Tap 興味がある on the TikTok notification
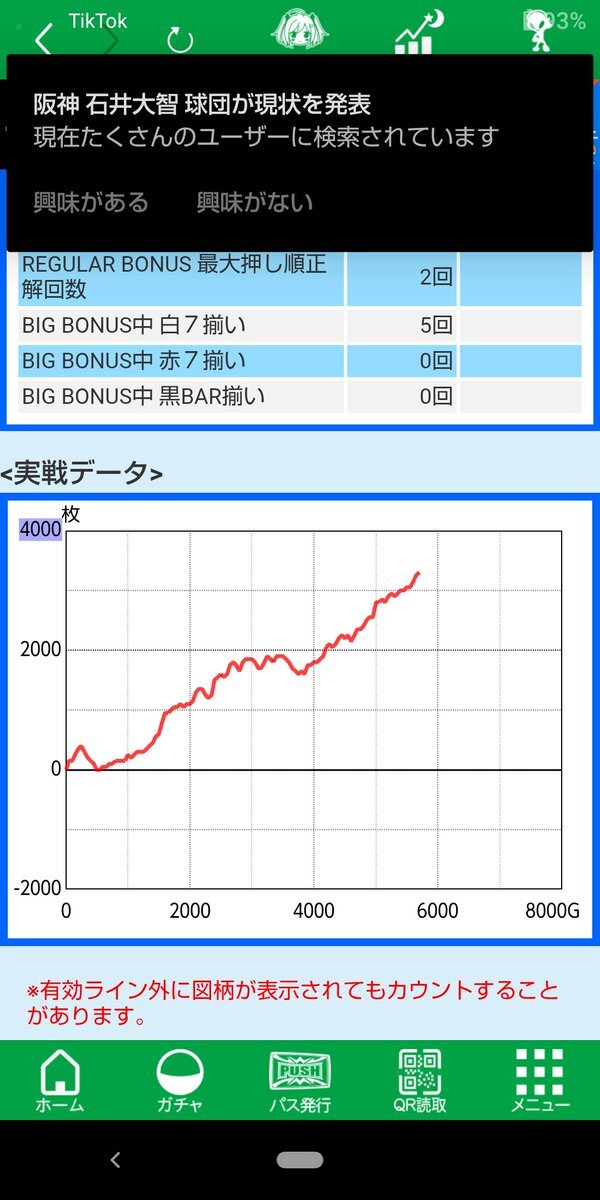This screenshot has height=1200, width=600. pyautogui.click(x=91, y=202)
